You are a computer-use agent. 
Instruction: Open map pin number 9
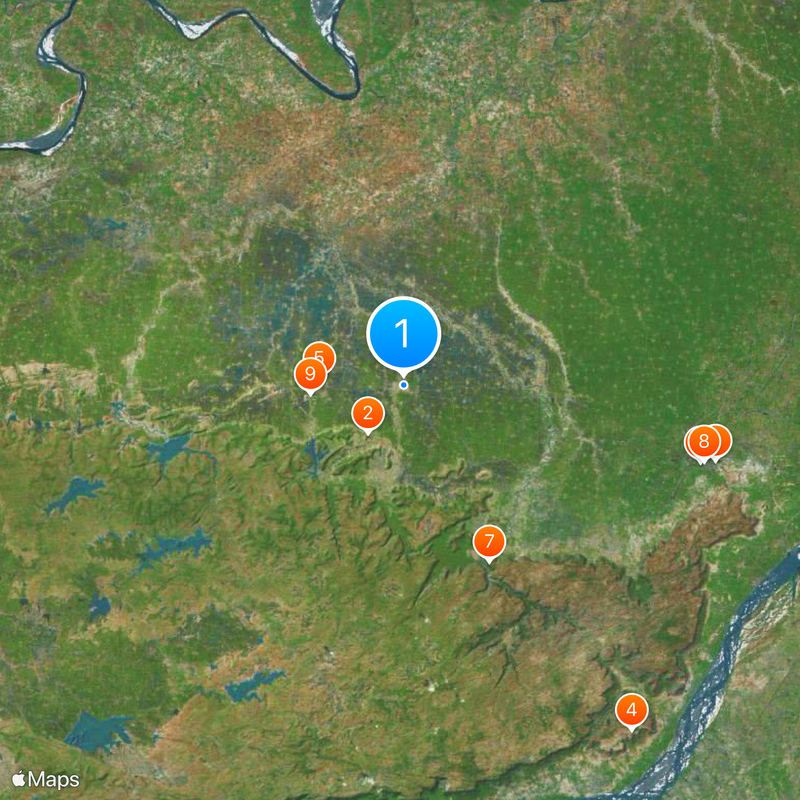click(x=310, y=375)
